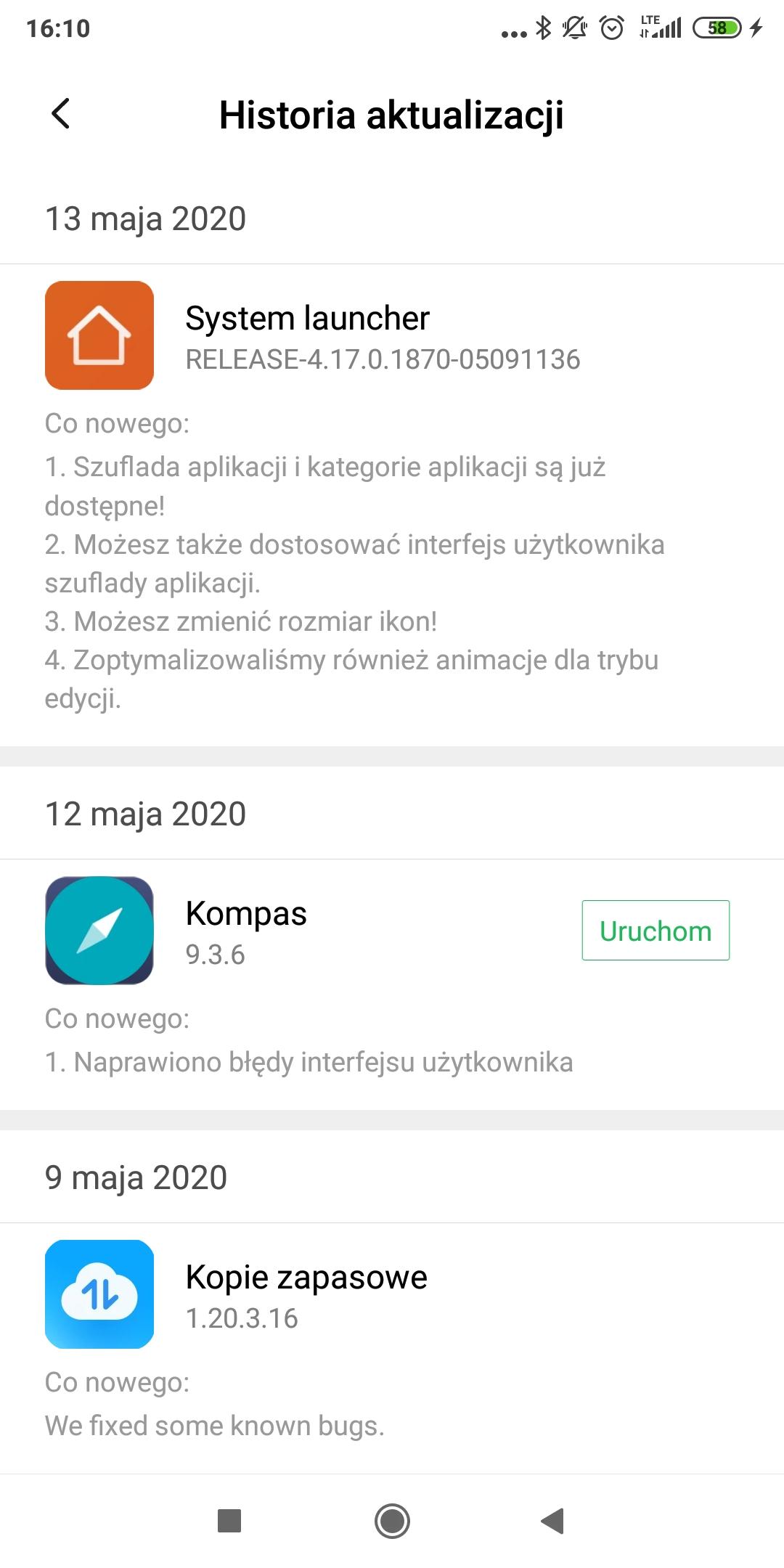Go back from Historia aktualizacji

coord(61,114)
